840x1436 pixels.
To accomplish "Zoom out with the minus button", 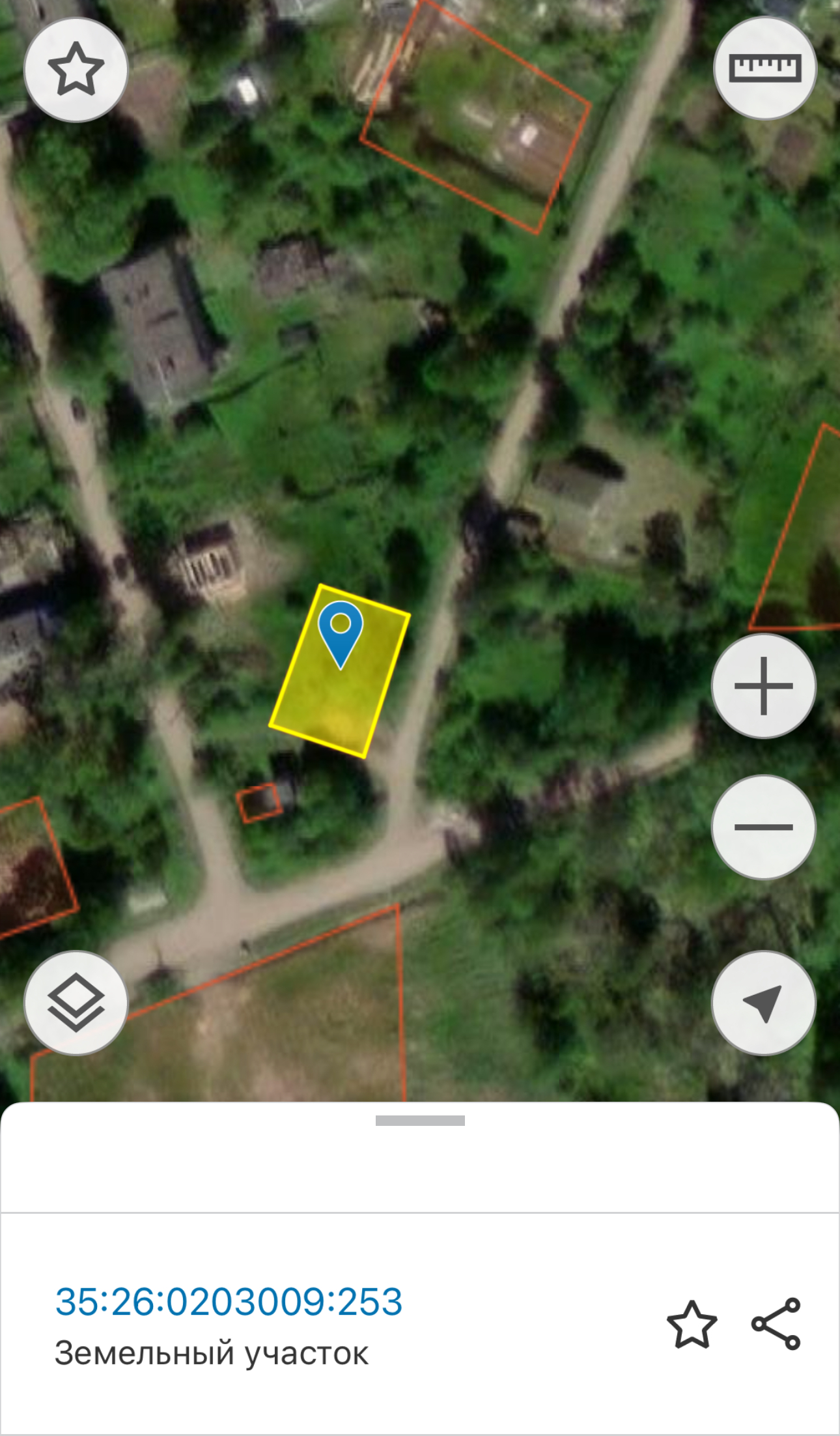I will 763,827.
